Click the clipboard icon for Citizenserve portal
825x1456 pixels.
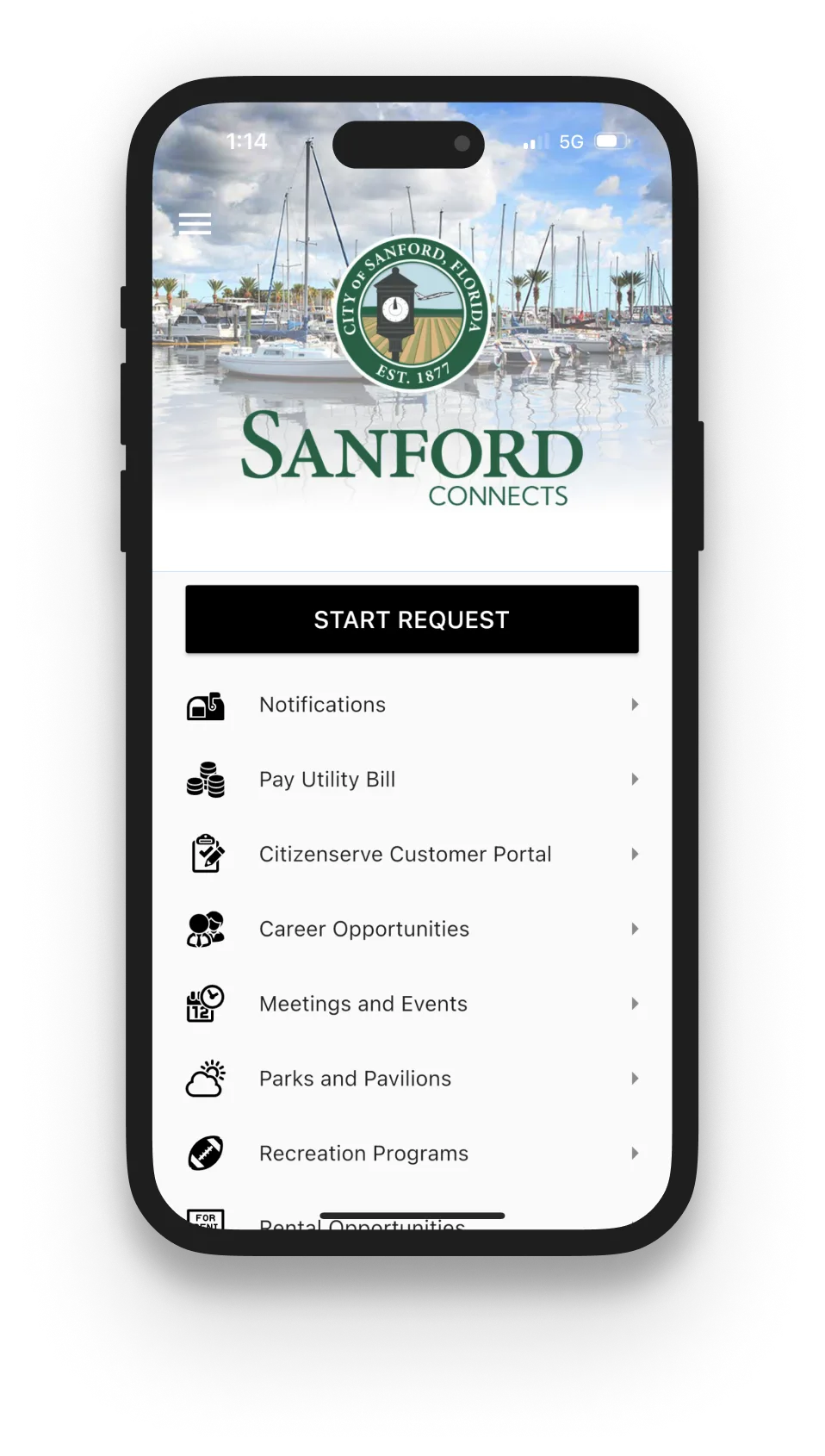click(x=205, y=854)
